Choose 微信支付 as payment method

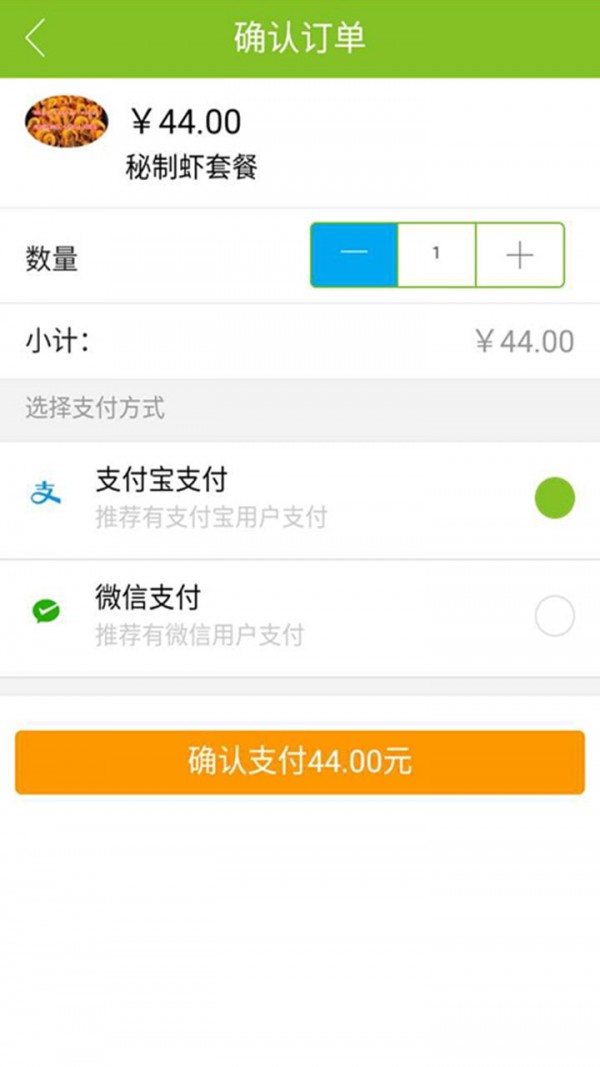[x=554, y=616]
